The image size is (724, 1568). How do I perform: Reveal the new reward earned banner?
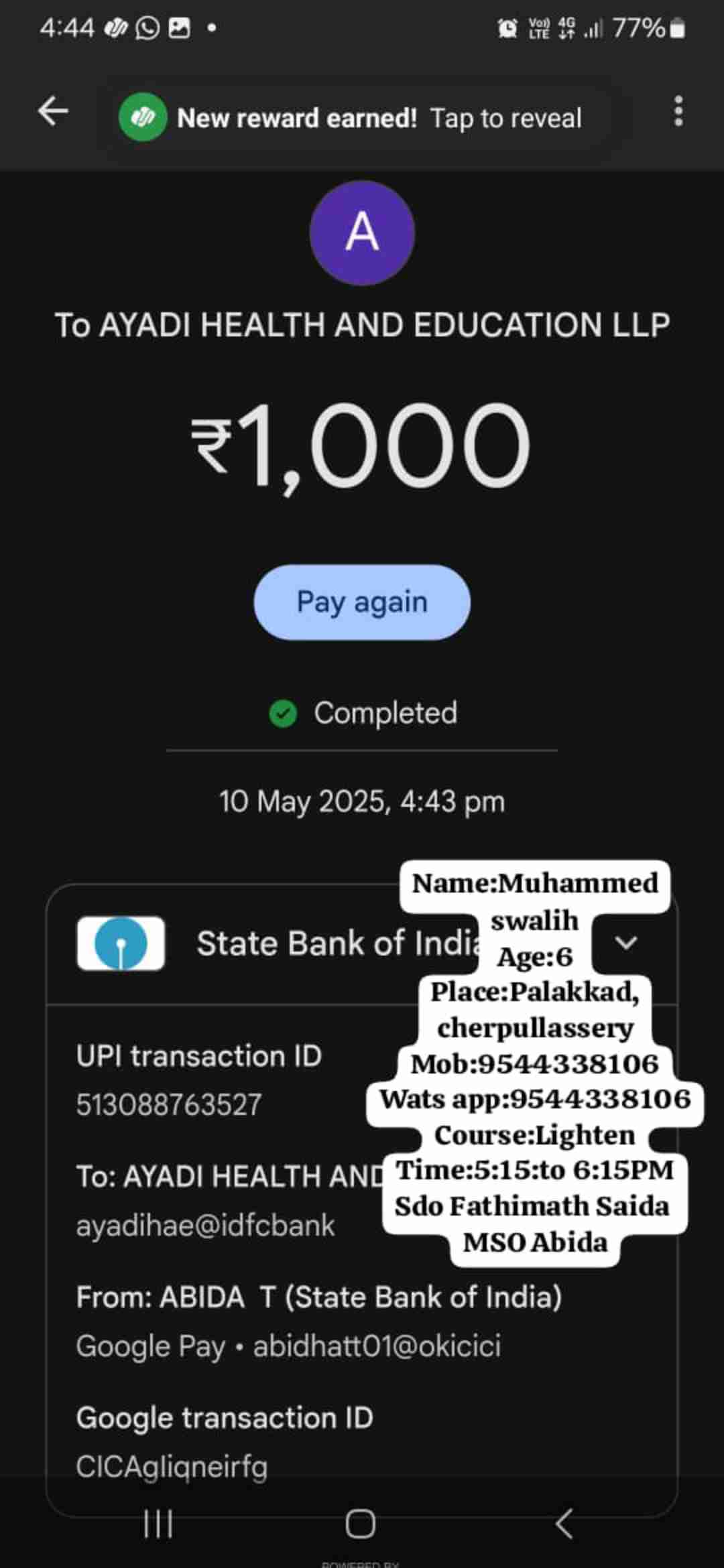coord(362,118)
